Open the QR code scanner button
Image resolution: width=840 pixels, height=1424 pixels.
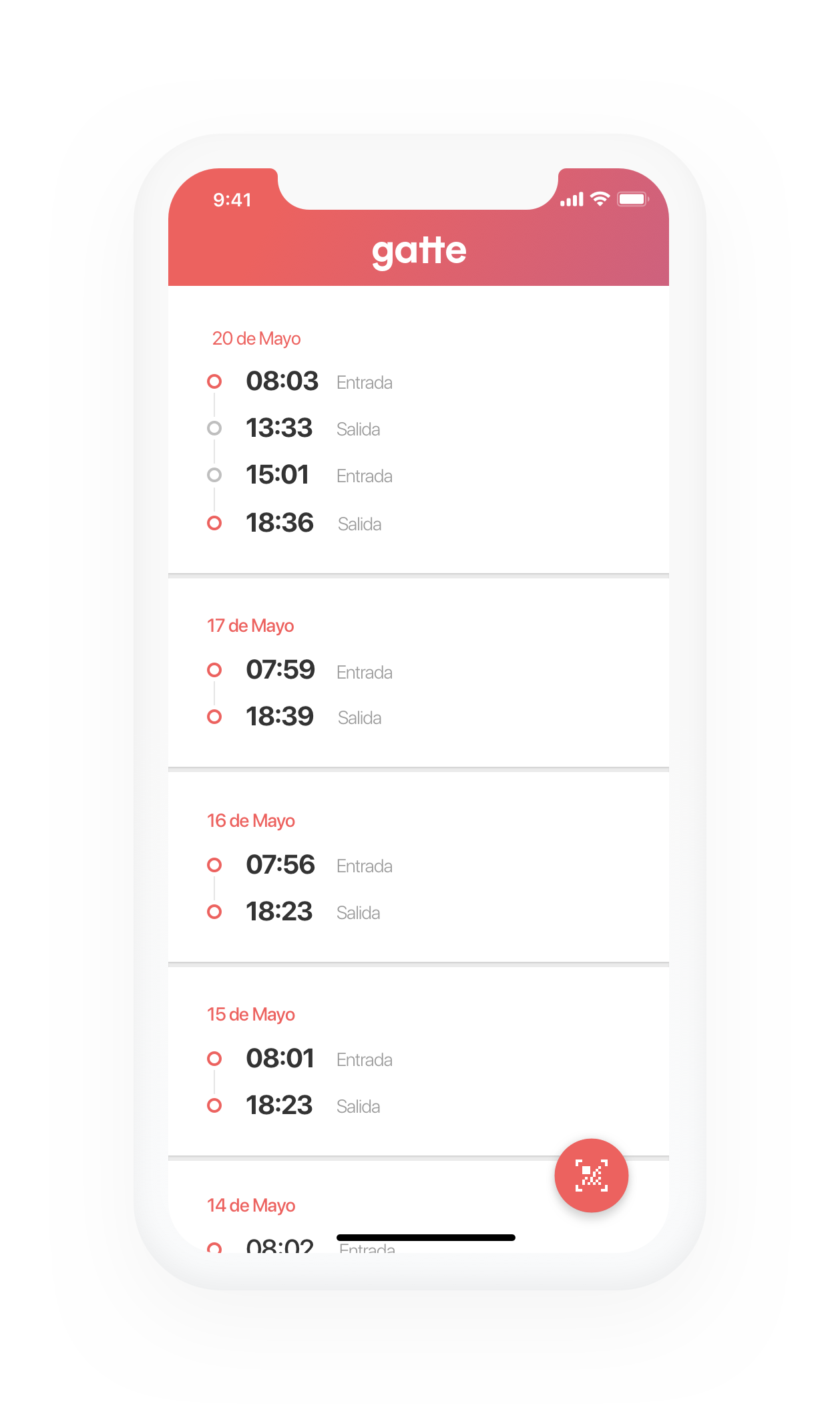tap(591, 1175)
